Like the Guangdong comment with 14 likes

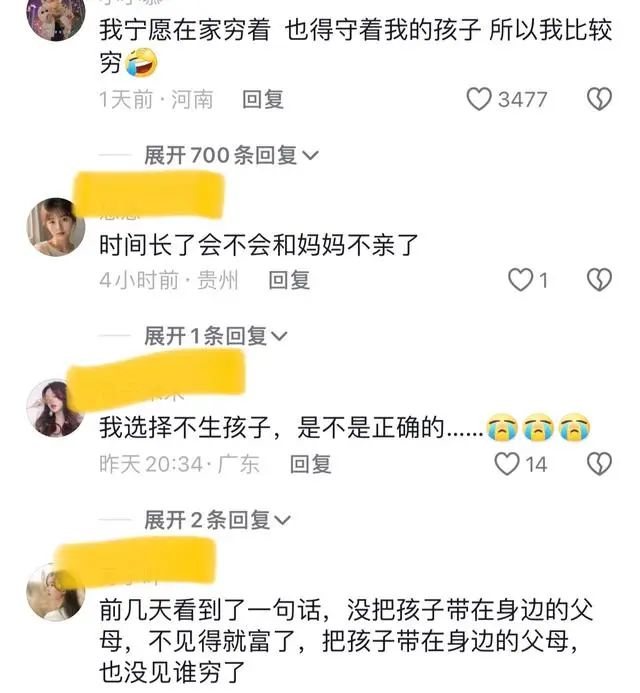click(x=508, y=464)
